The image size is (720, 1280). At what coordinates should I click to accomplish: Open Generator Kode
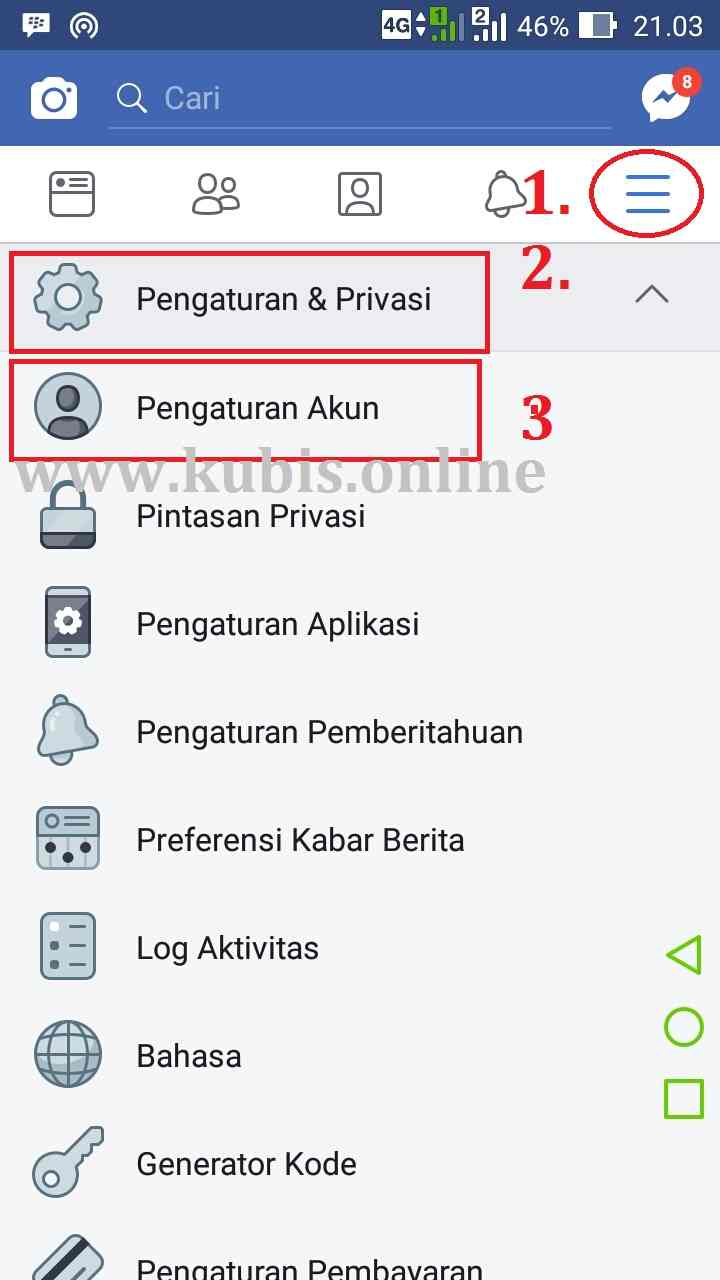pos(246,1164)
